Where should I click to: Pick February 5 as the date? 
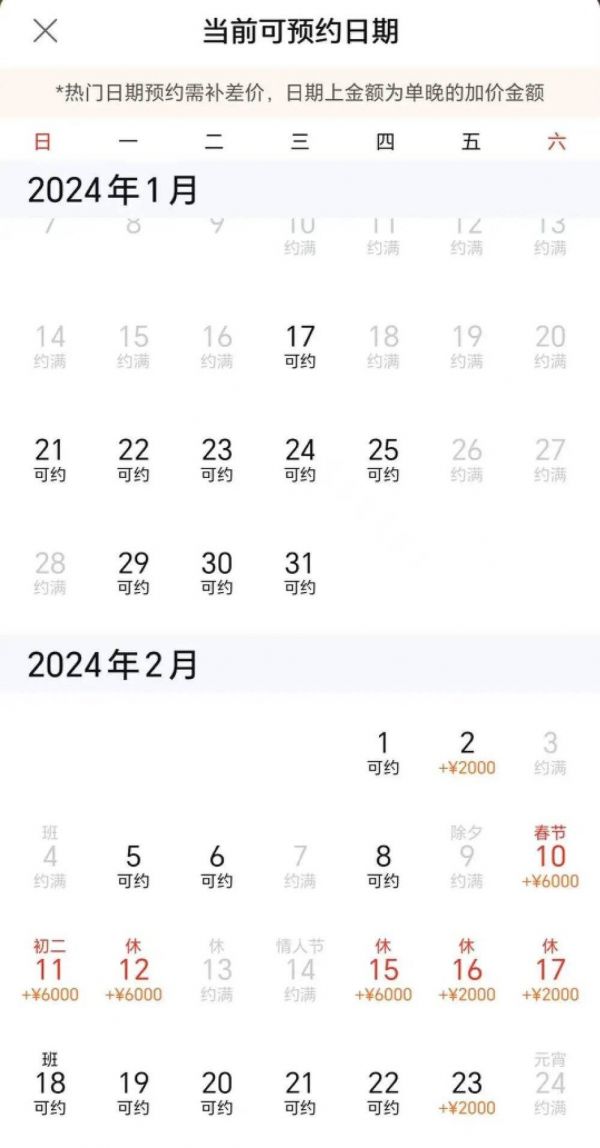tap(133, 865)
